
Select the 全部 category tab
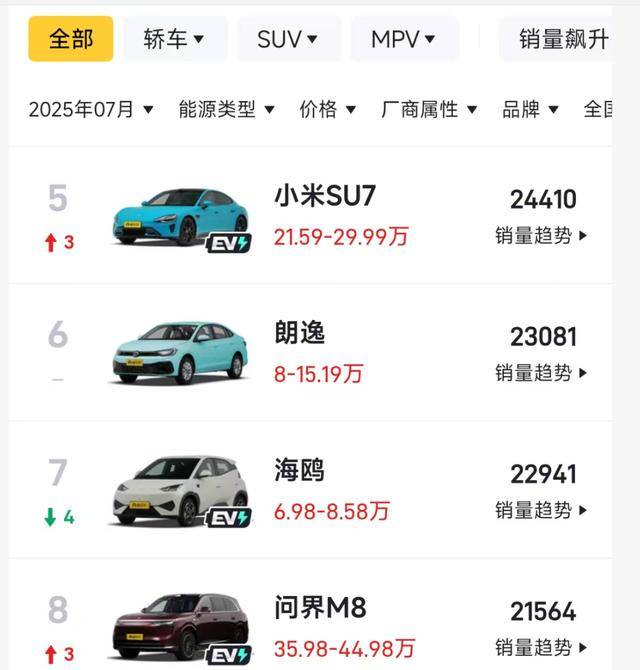click(70, 39)
